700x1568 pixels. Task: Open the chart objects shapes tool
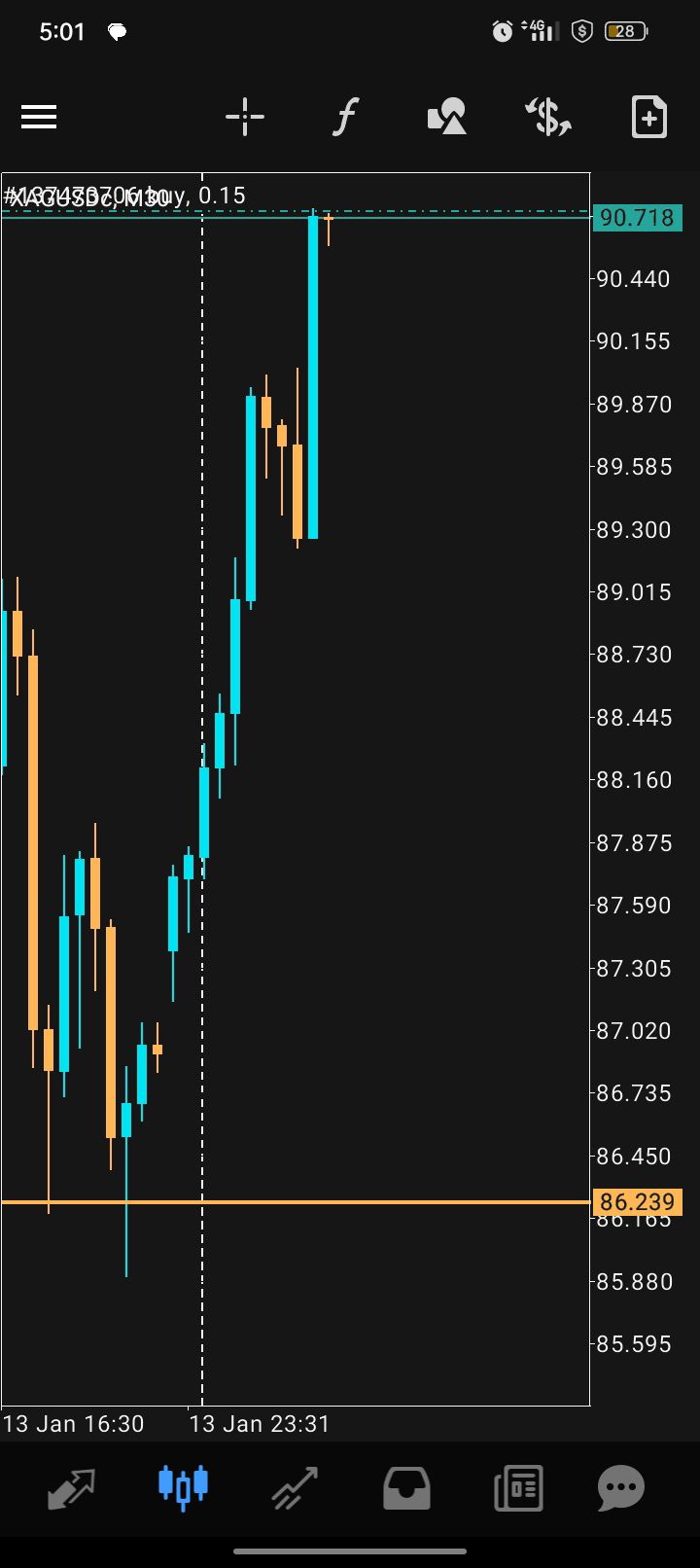click(x=447, y=118)
